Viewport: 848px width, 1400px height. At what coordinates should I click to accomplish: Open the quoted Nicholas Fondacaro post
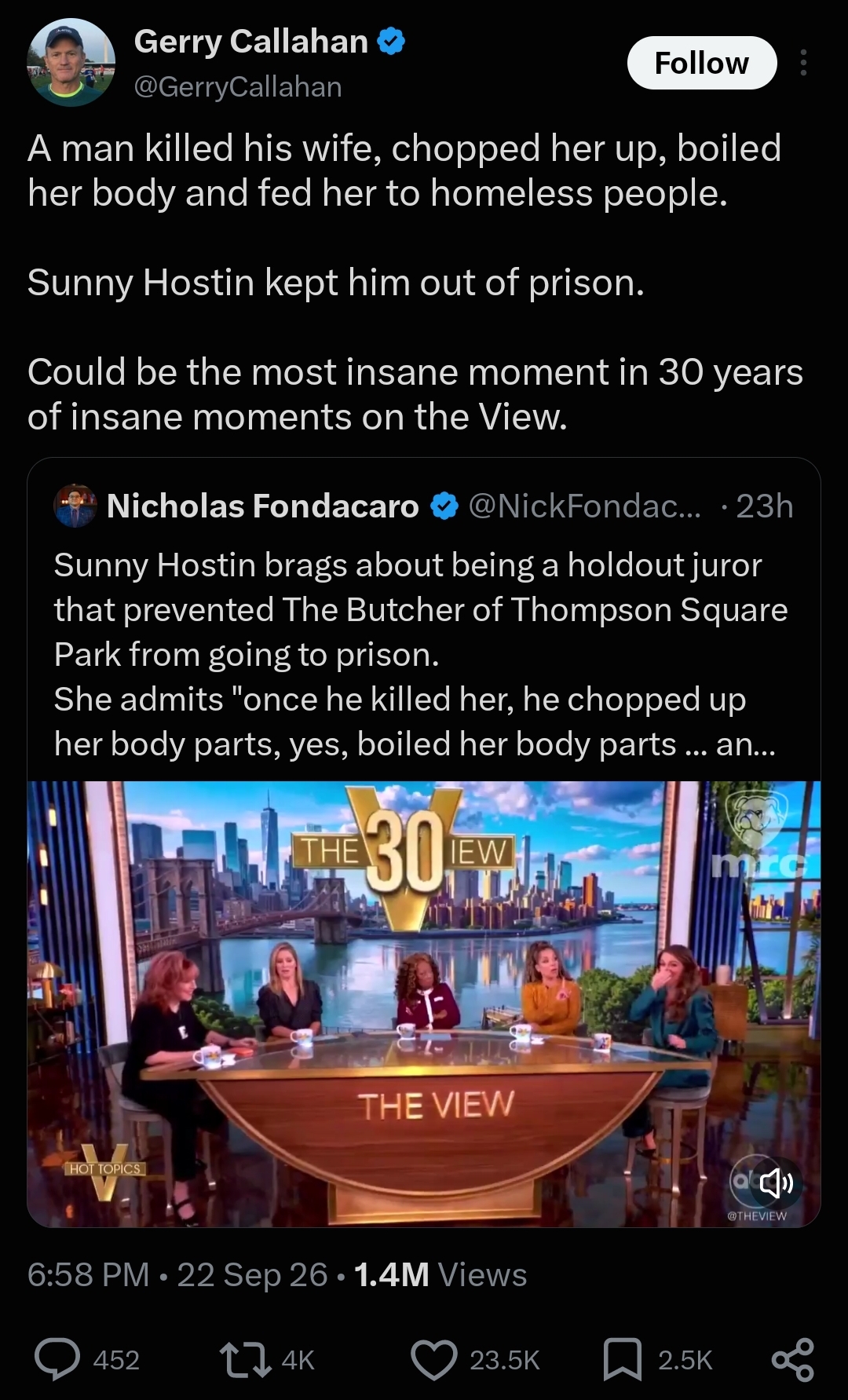[x=424, y=619]
